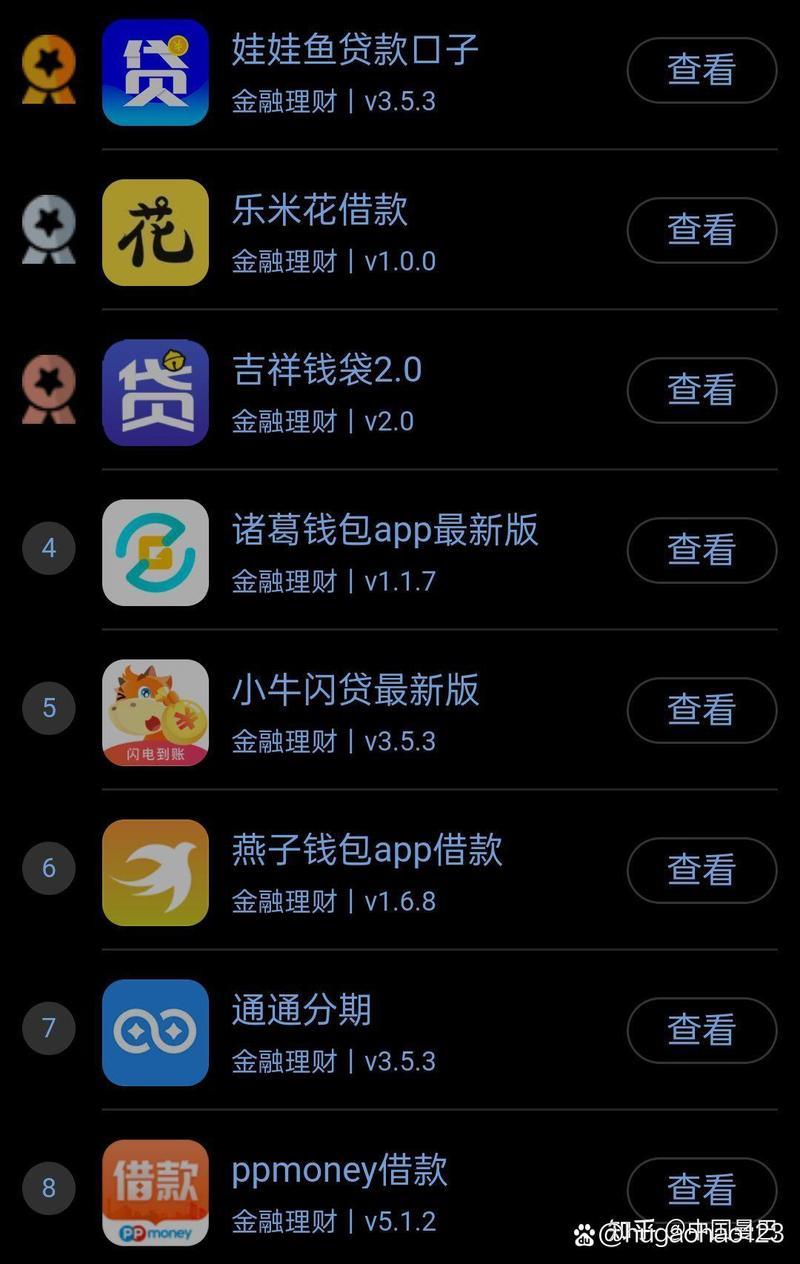The image size is (800, 1264).
Task: Tap the 查看 button for 通通分期
Action: (x=701, y=1030)
